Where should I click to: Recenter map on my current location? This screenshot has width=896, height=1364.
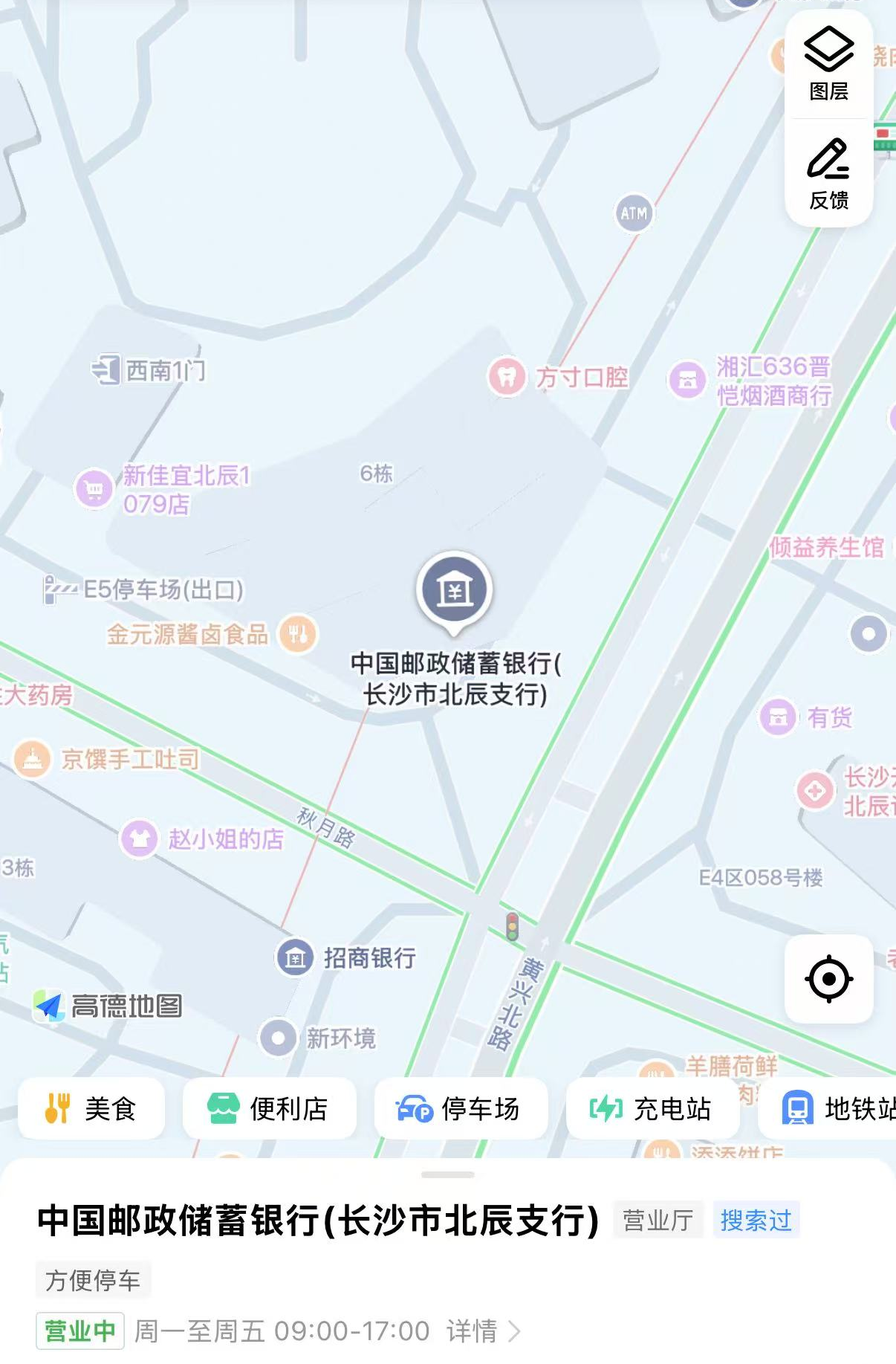(828, 979)
